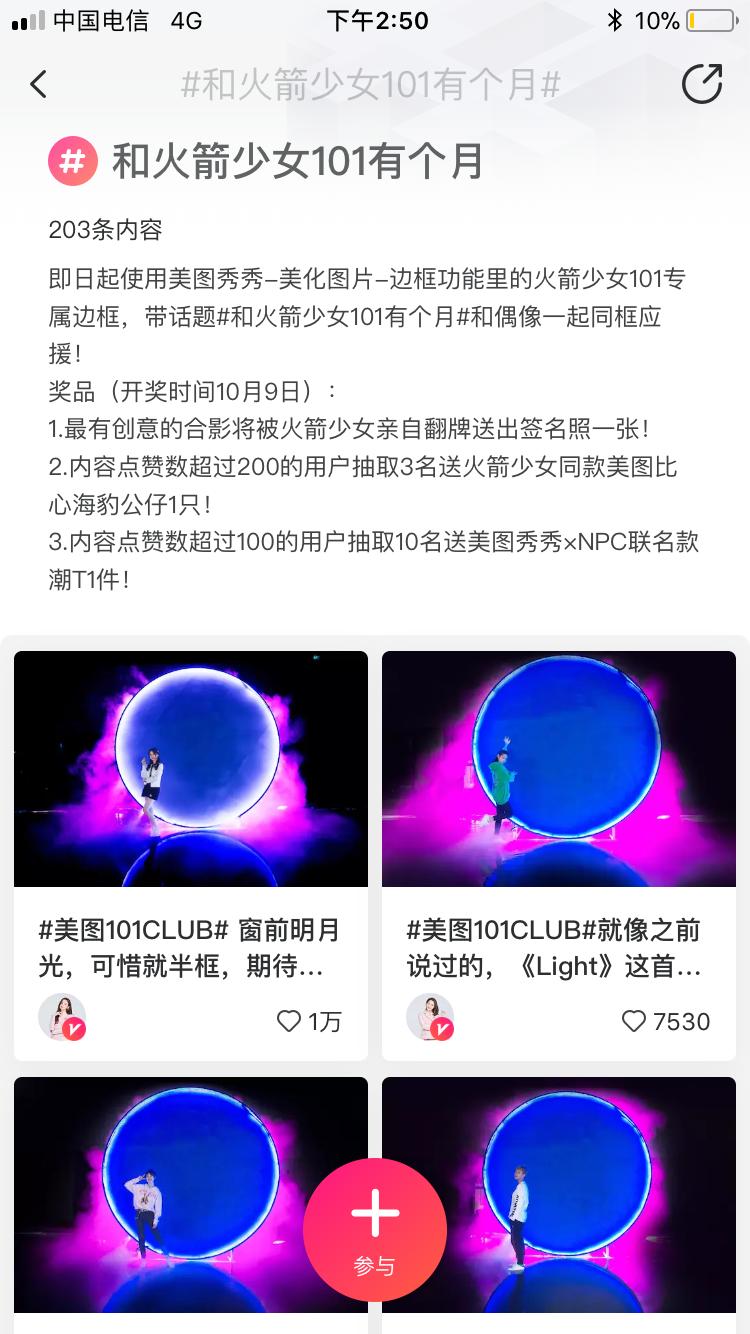Tap the back arrow to exit topic page

coord(38,84)
